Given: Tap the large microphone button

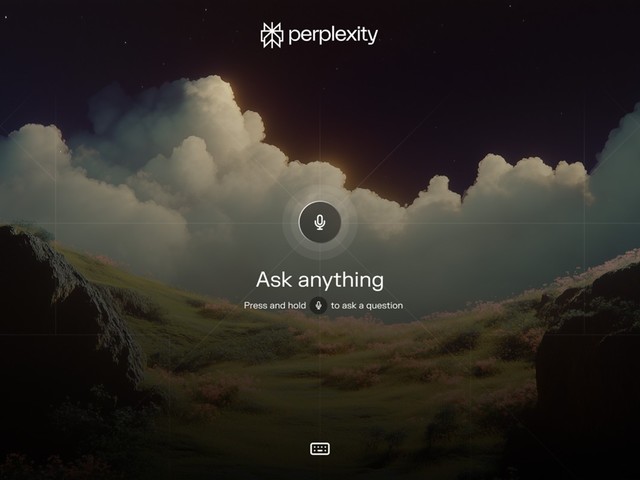Looking at the screenshot, I should [320, 221].
